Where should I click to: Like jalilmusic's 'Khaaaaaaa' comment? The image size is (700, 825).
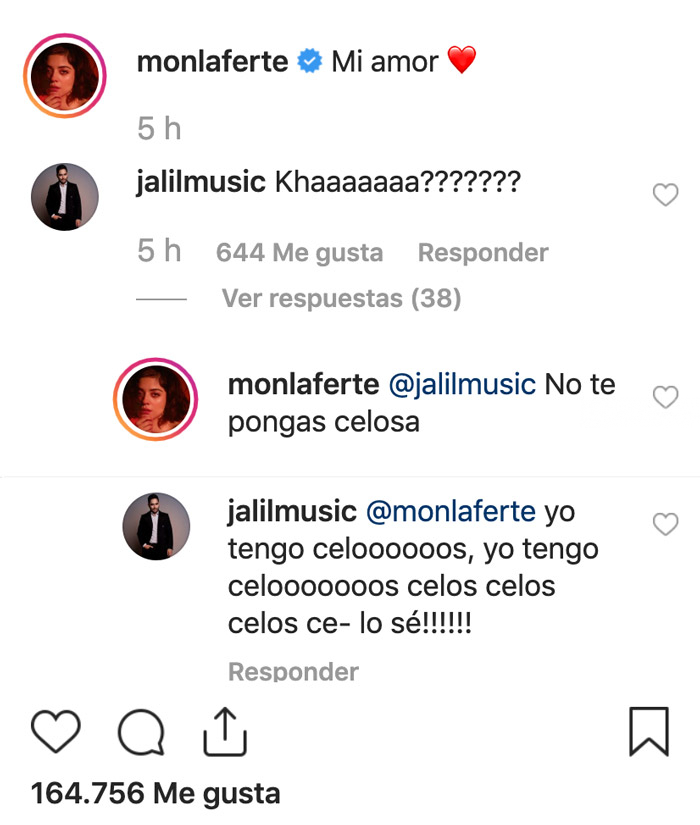(665, 196)
